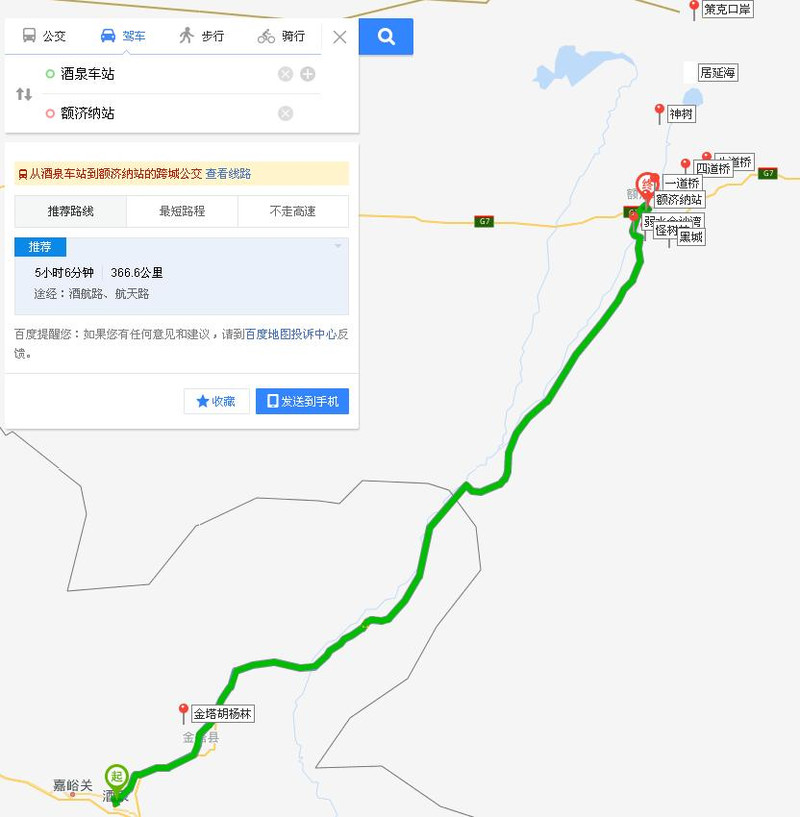Clear the 酒泉车站 origin entry
800x817 pixels.
tap(285, 74)
